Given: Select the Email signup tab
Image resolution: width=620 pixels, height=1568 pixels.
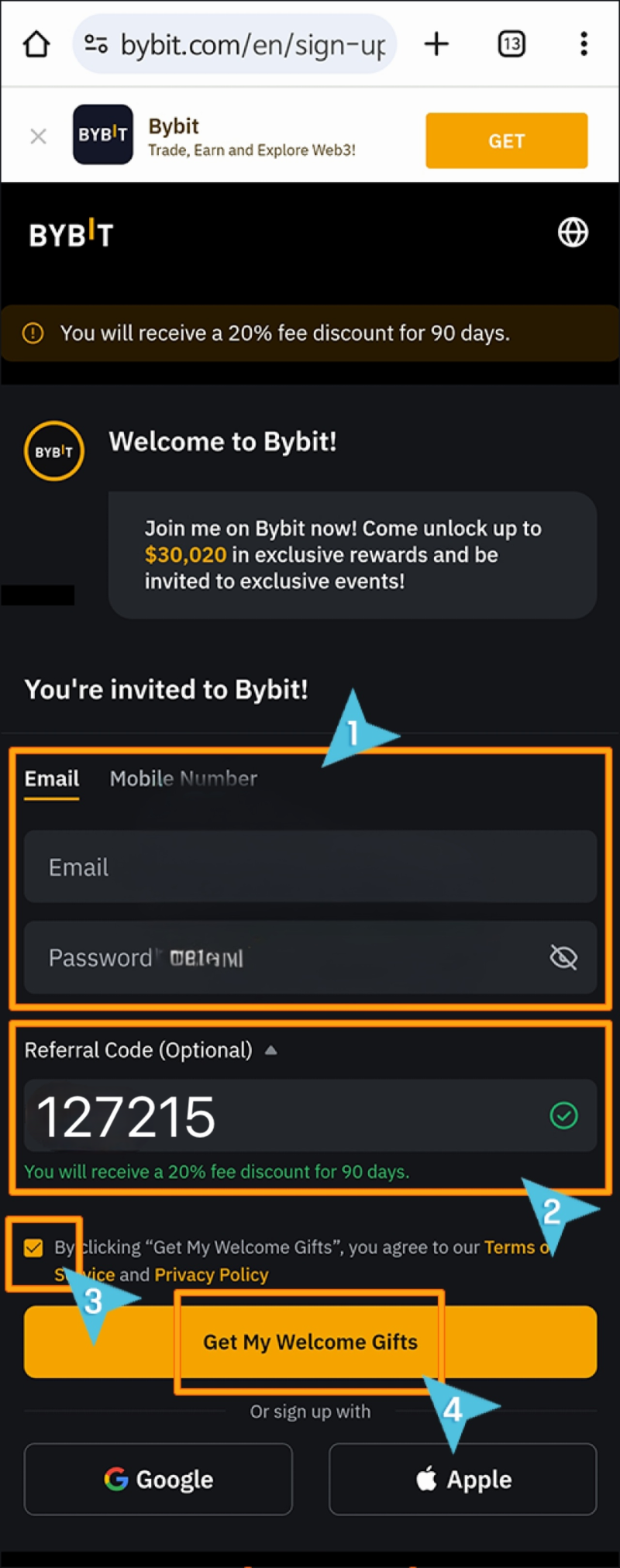Looking at the screenshot, I should (x=51, y=778).
